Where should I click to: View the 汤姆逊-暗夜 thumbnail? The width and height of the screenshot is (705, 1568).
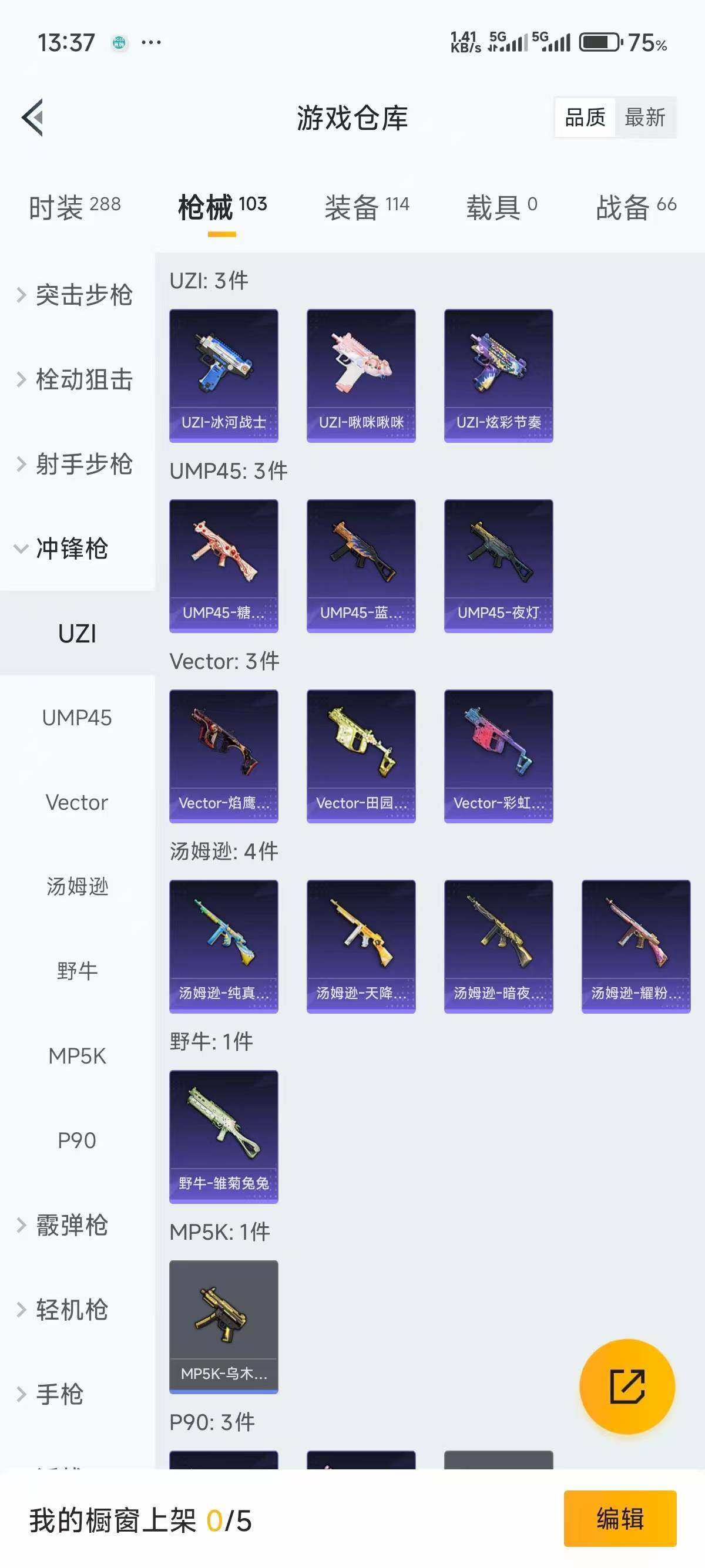[499, 945]
